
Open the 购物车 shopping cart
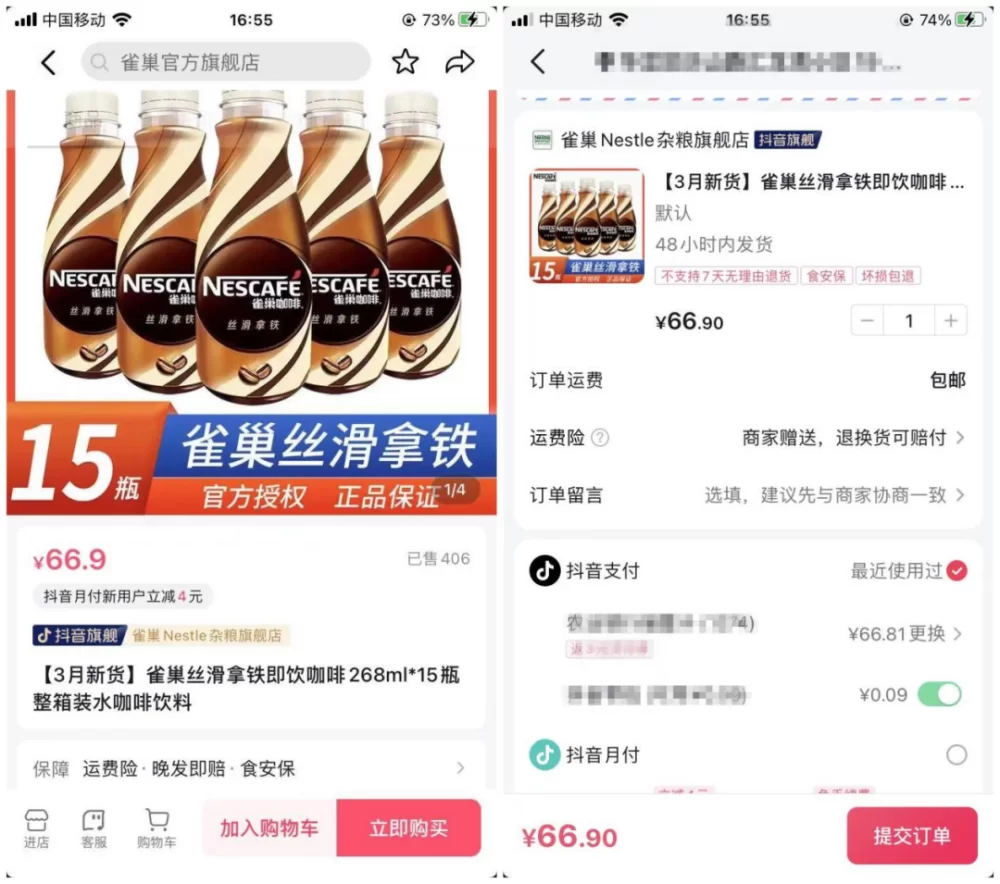point(156,828)
